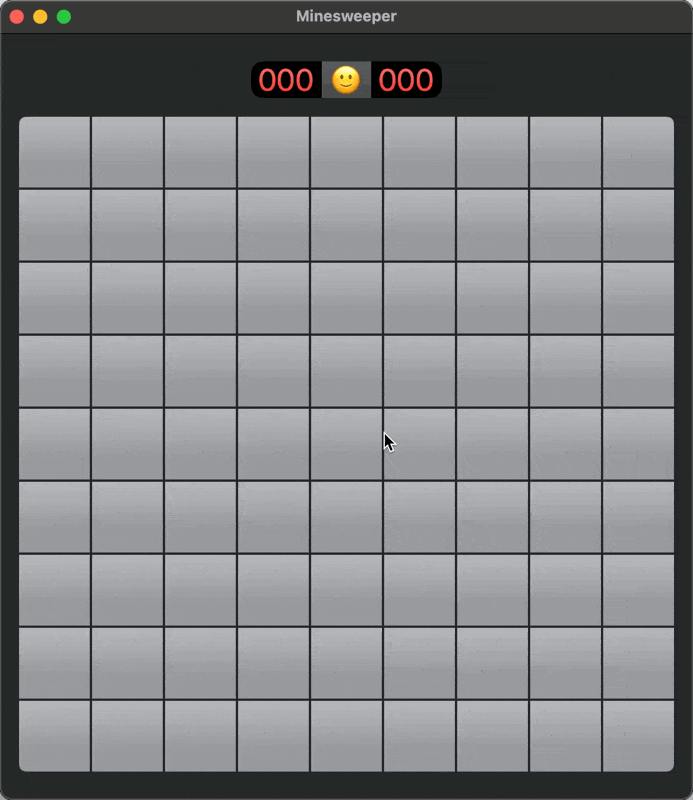Minimize the window with the yellow button
The image size is (693, 800).
coord(40,17)
